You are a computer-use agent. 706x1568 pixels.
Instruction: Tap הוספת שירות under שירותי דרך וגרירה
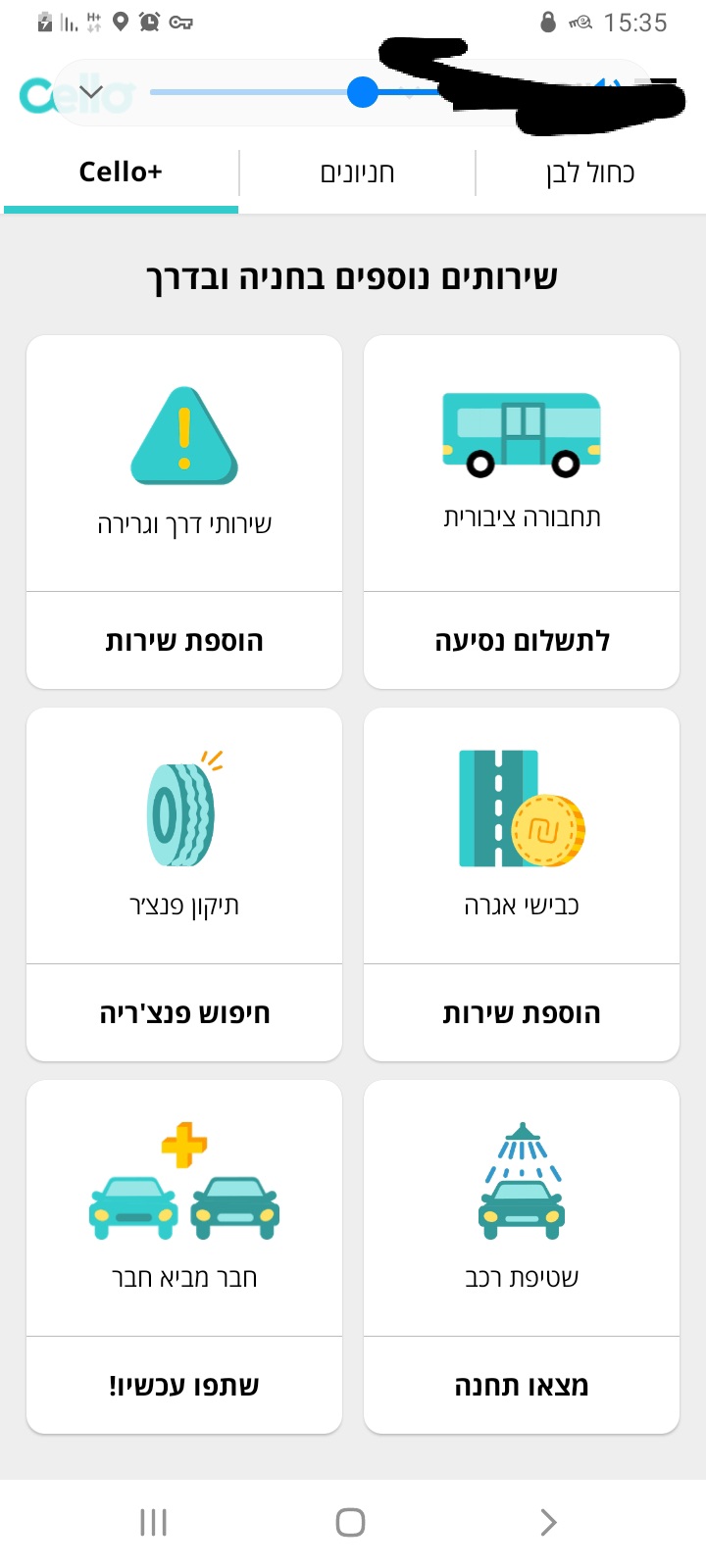point(184,641)
